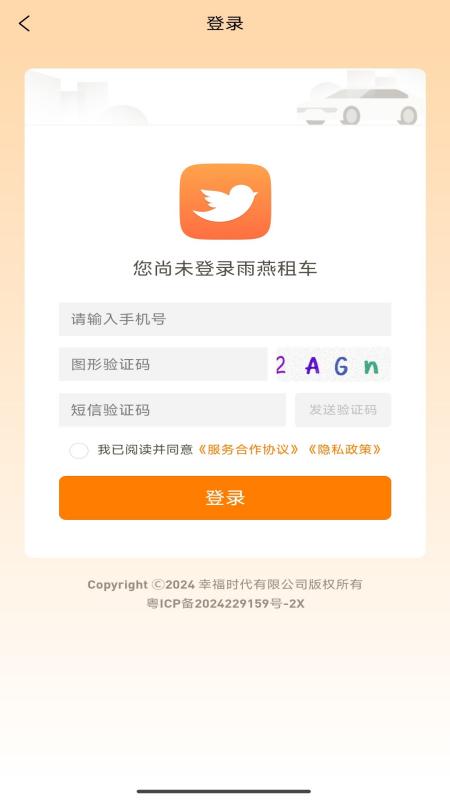Tap the 短信验证码 SMS code field
The width and height of the screenshot is (450, 800).
[172, 410]
